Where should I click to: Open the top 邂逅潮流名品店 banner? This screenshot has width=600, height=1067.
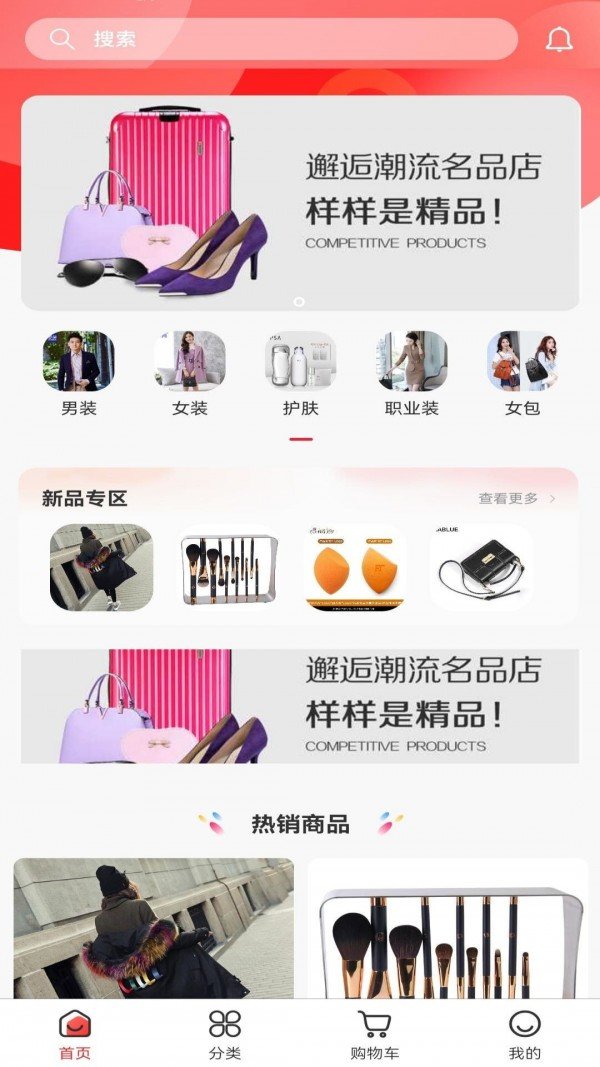point(300,203)
